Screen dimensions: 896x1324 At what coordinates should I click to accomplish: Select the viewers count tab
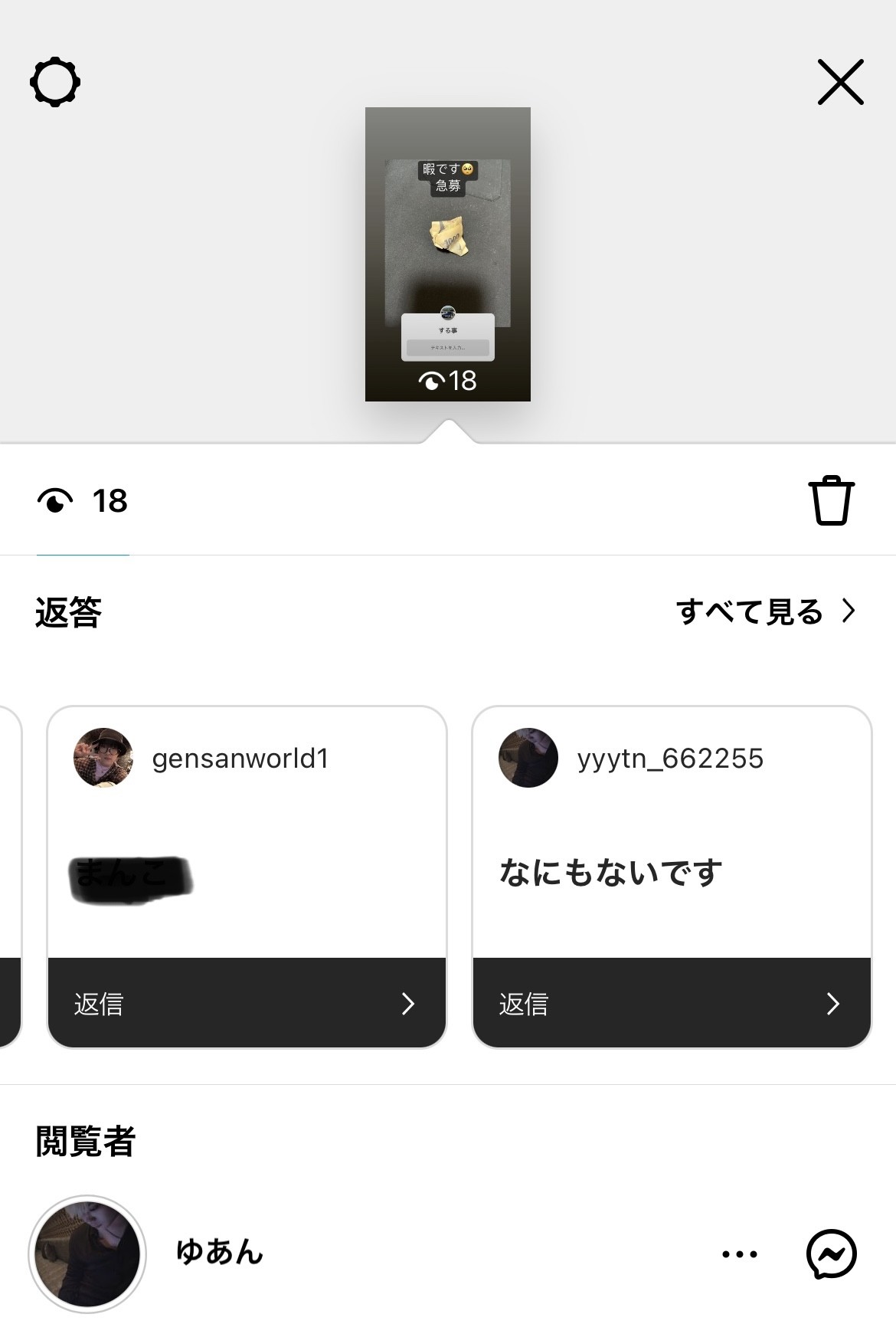83,501
